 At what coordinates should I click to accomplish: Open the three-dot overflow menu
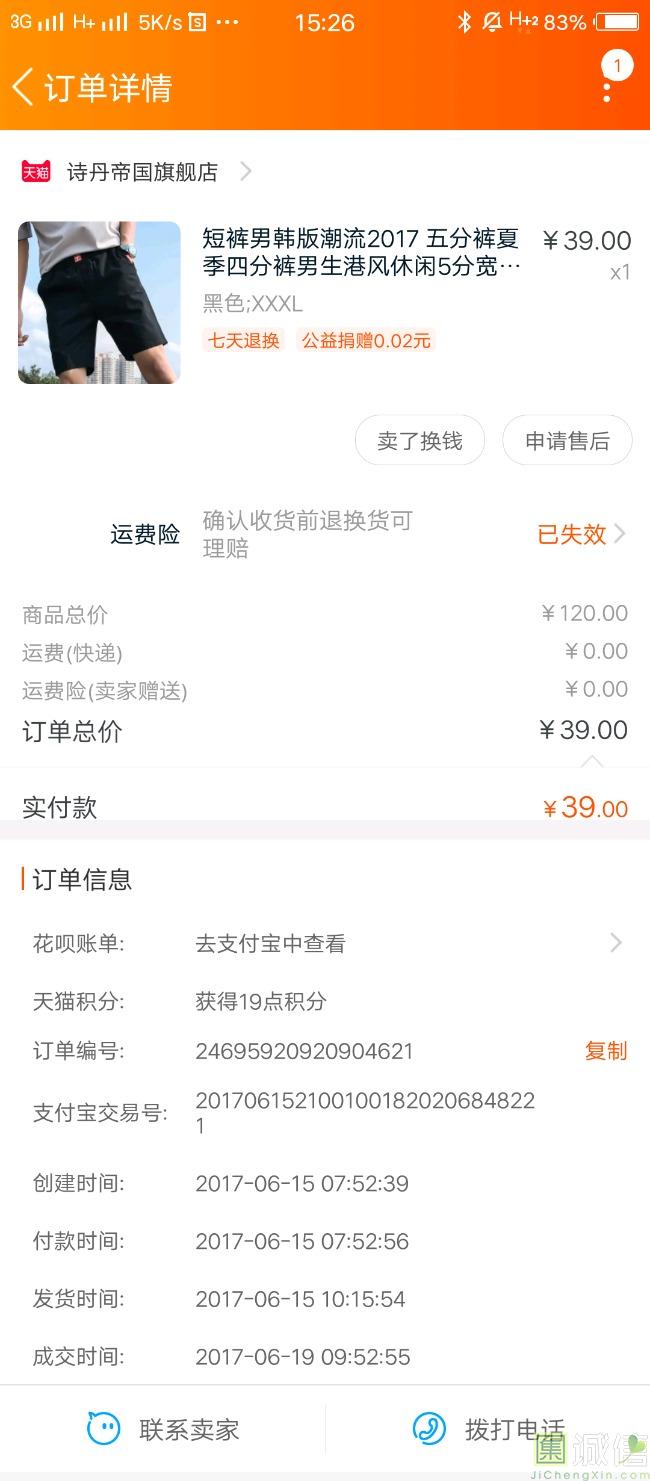607,88
